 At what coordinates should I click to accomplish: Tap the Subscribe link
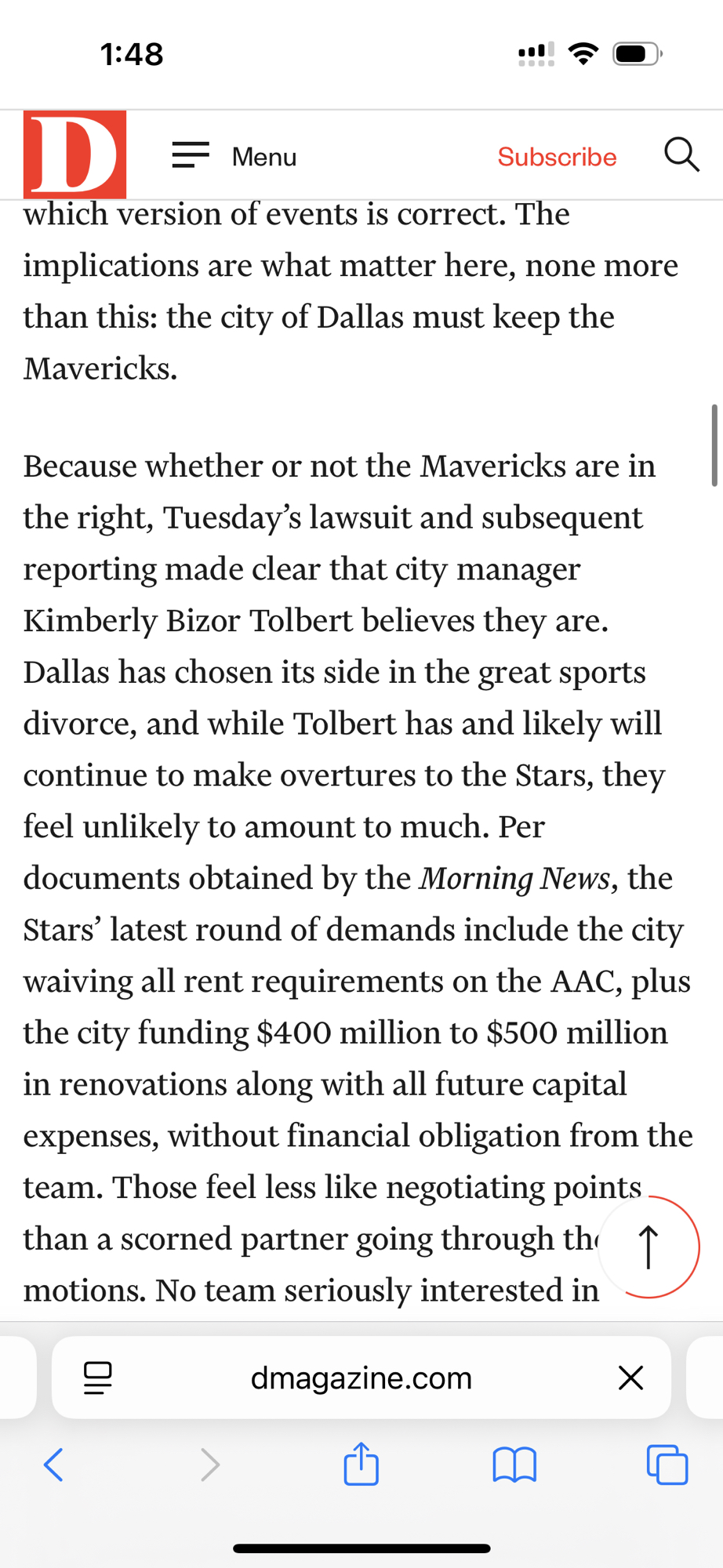[557, 157]
